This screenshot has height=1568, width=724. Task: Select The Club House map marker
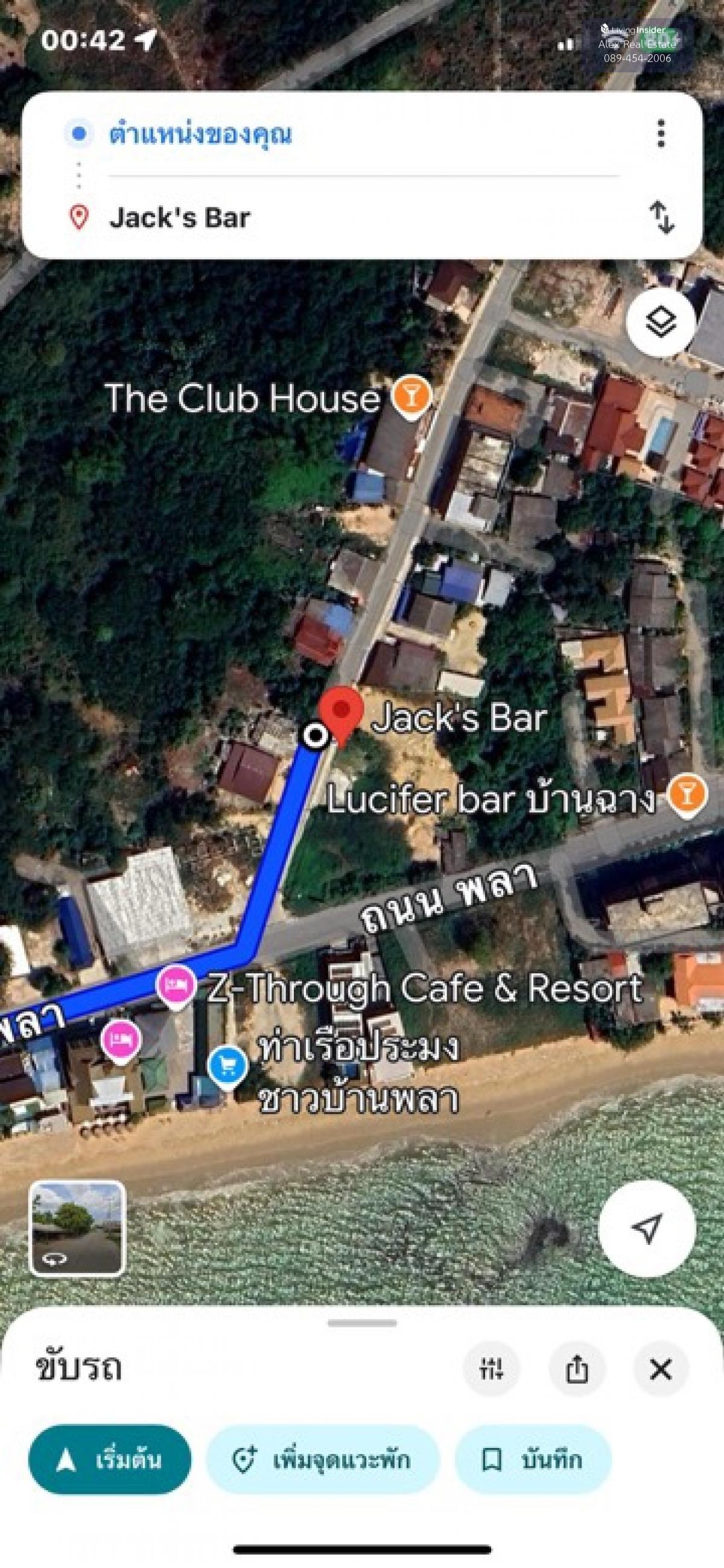(x=411, y=397)
